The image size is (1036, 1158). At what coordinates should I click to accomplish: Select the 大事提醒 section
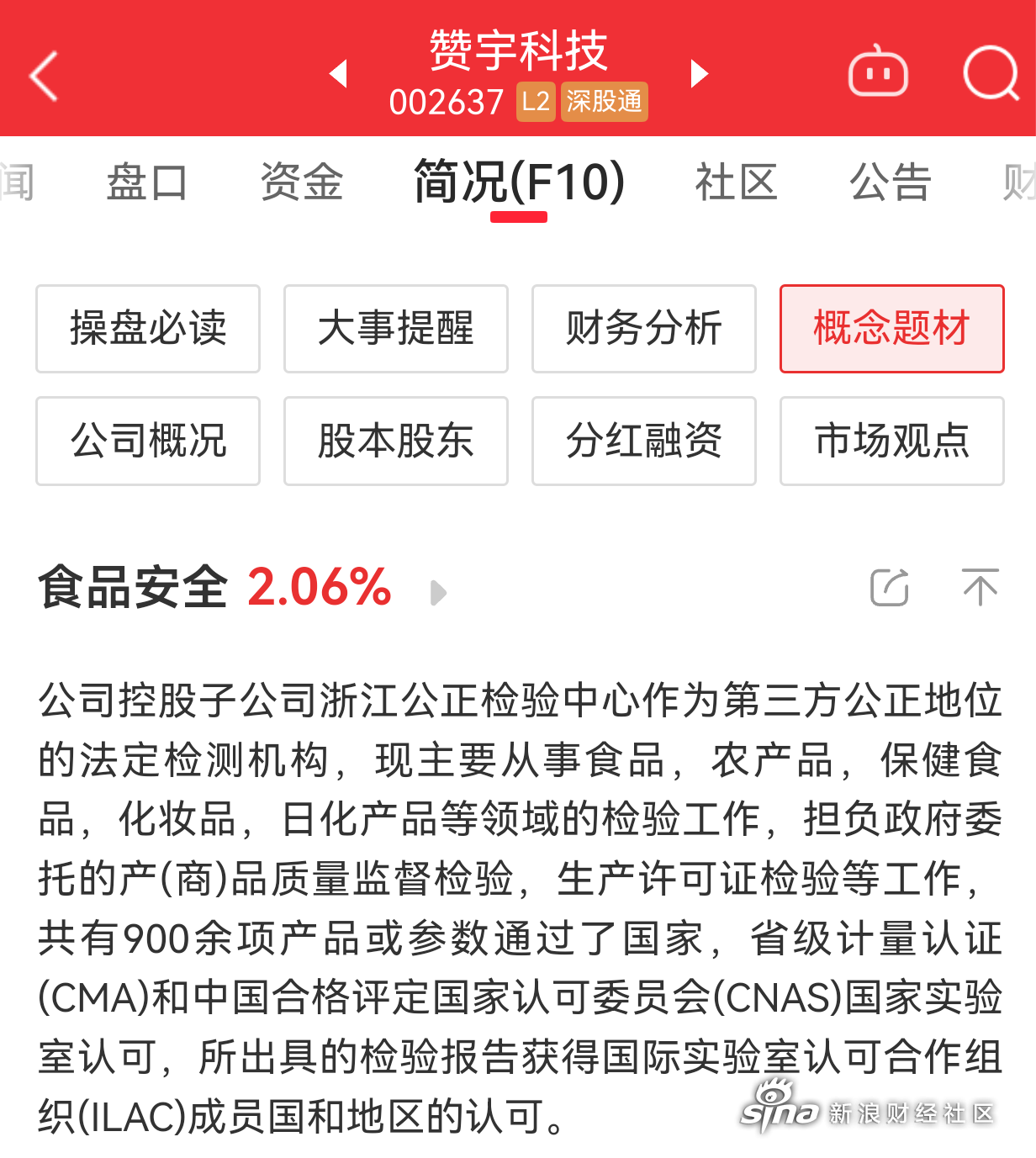396,329
